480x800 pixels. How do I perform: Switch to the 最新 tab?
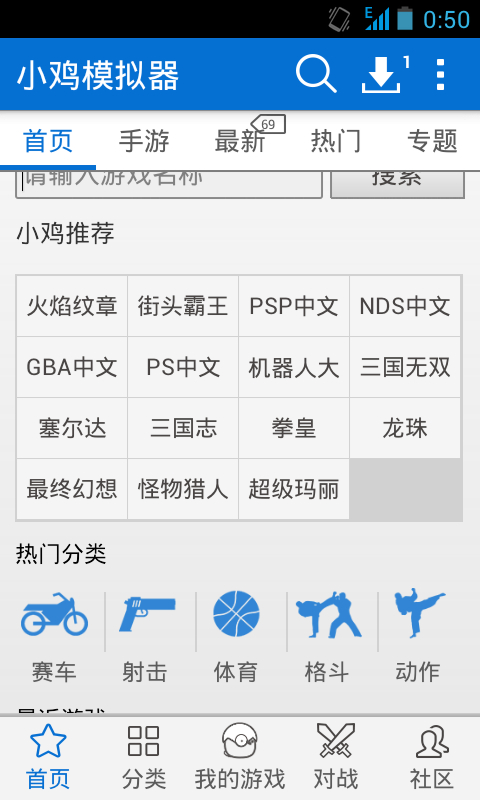tap(240, 141)
